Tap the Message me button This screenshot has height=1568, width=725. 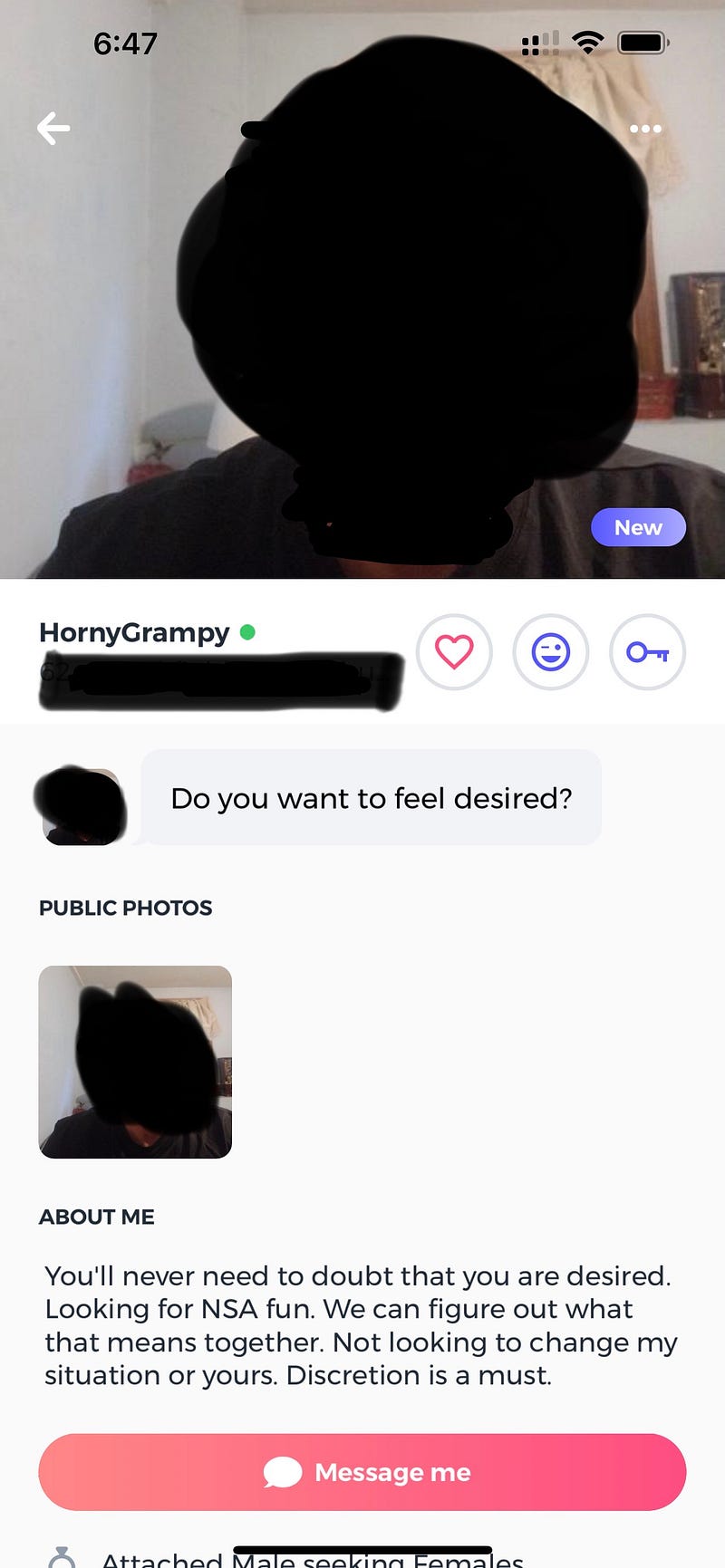[362, 1472]
